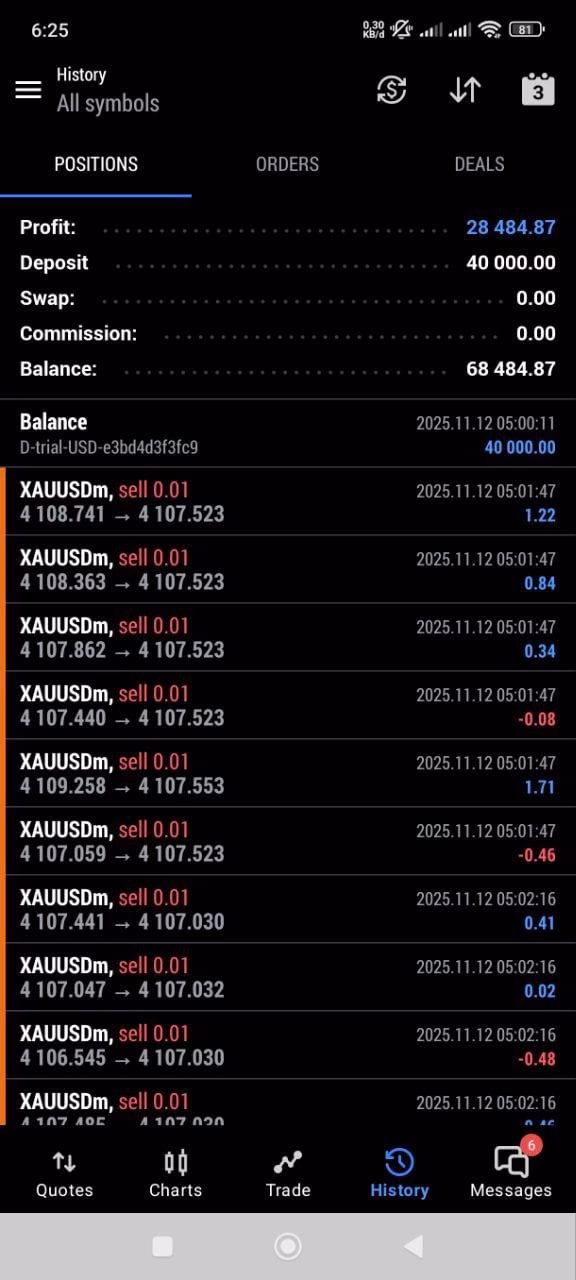Screen dimensions: 576x1280
Task: View the XAUUSDm position with loss -0.46
Action: coord(288,842)
